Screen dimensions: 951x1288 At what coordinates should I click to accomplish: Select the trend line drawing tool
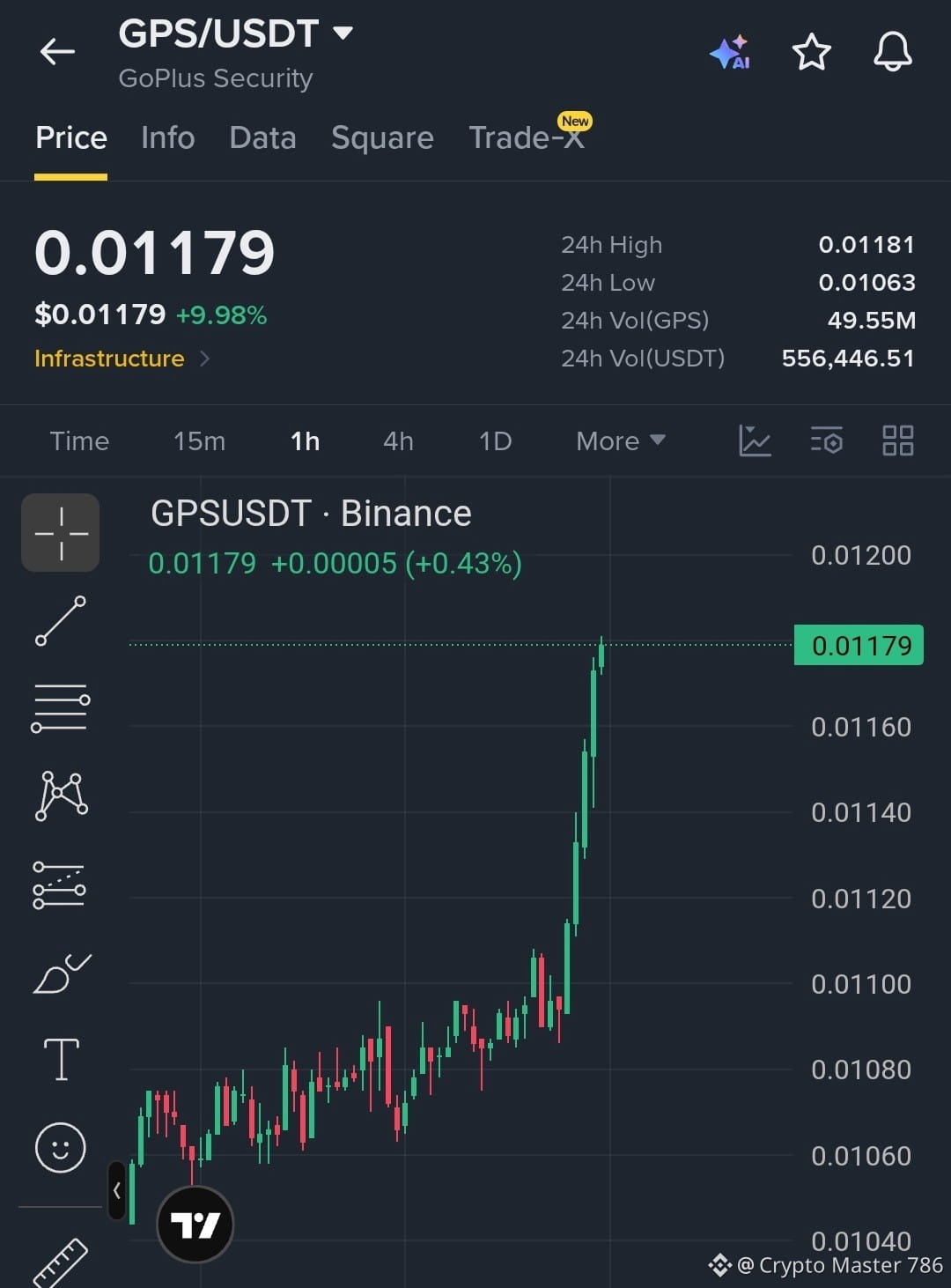click(x=61, y=620)
